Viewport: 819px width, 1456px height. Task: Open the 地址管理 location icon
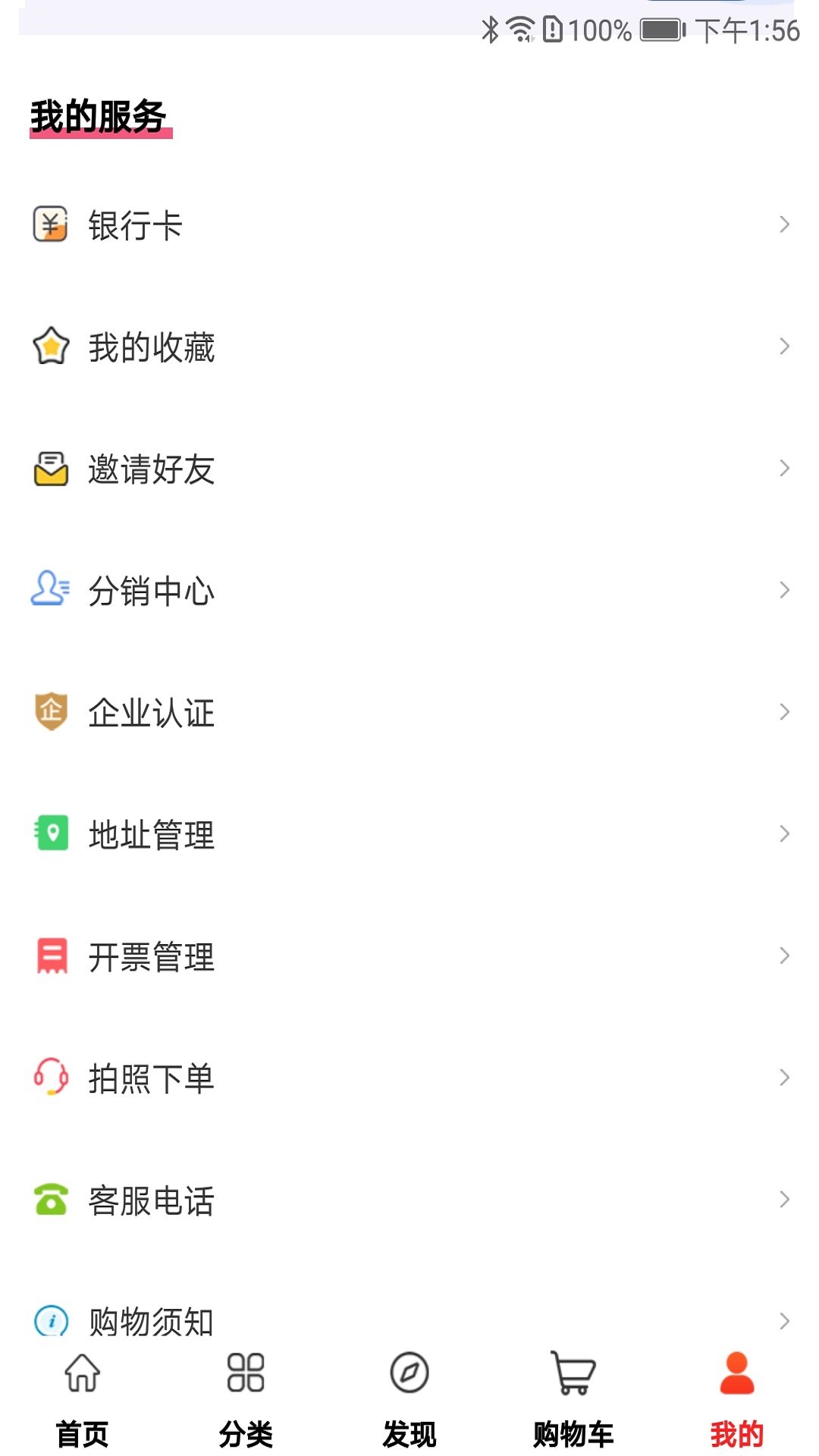[x=50, y=835]
